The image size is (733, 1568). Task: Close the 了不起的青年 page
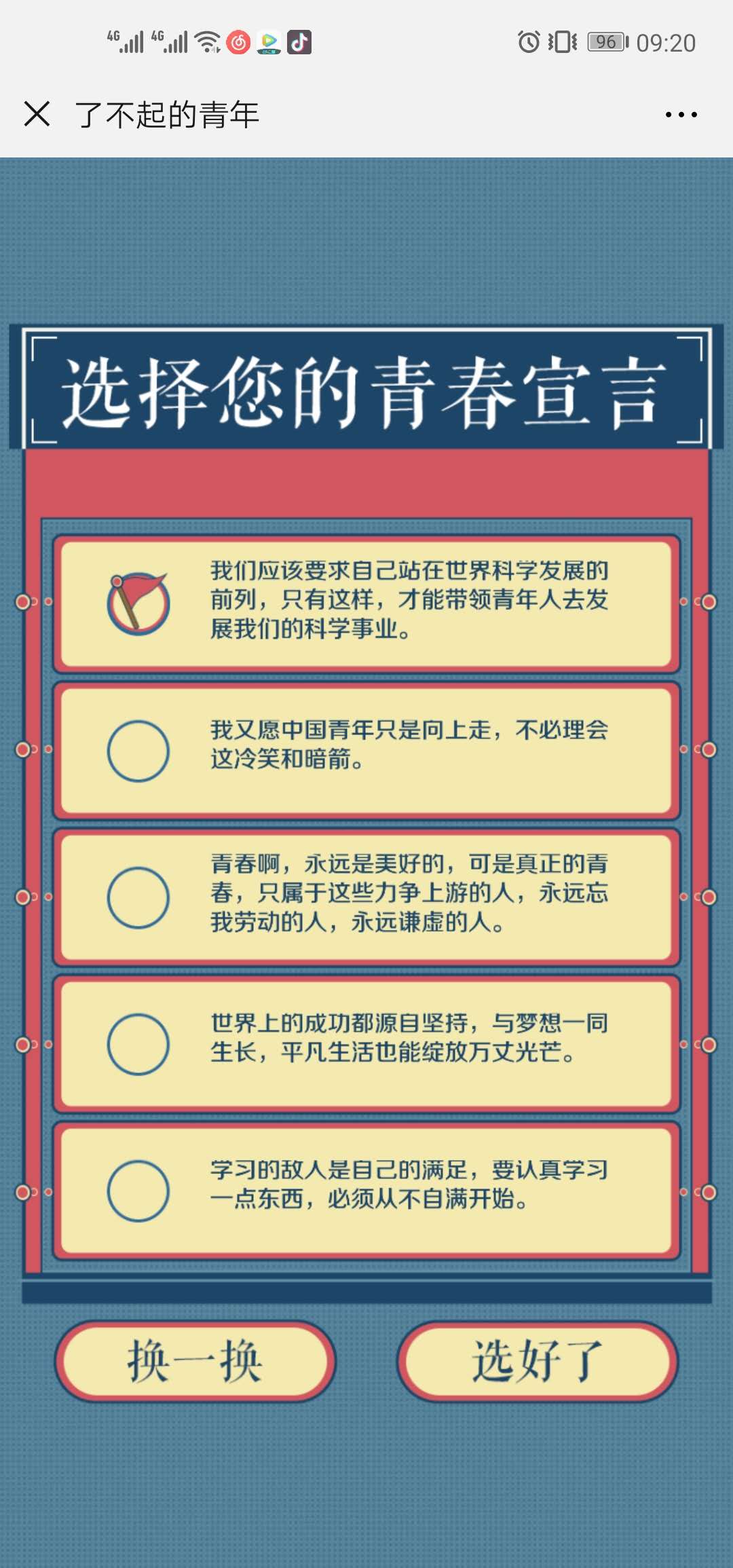[x=37, y=114]
